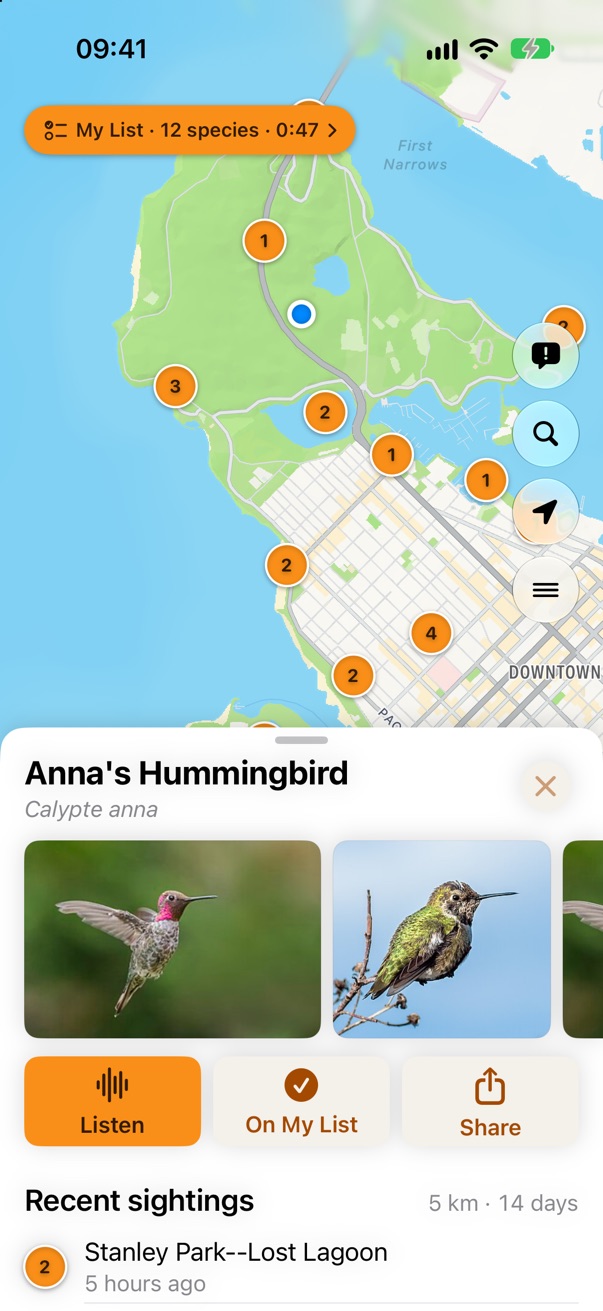Open the perched hummingbird photo
603x1311 pixels.
point(442,939)
